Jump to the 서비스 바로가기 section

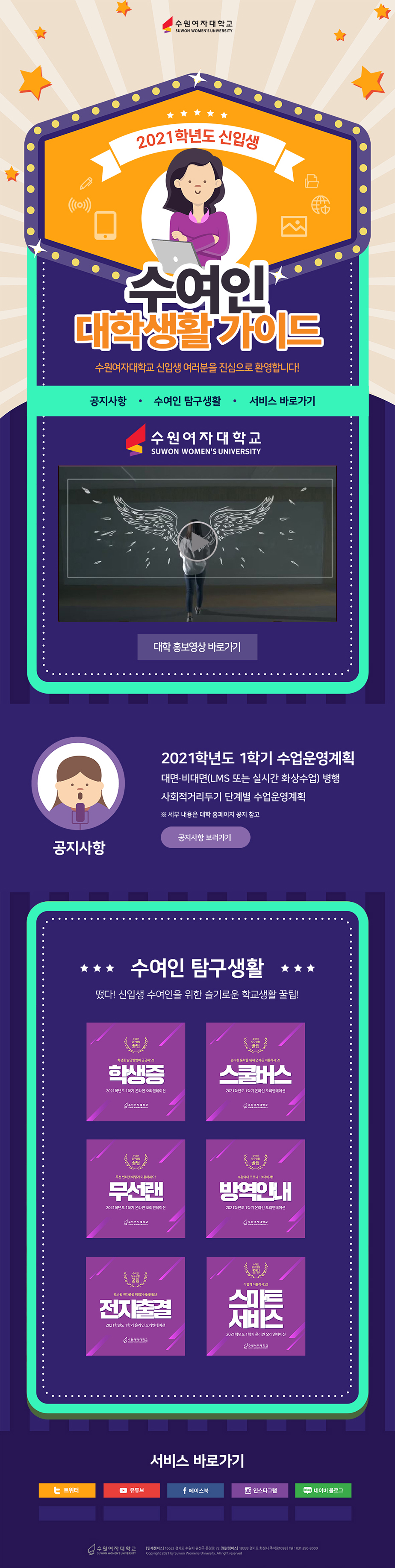click(x=282, y=401)
